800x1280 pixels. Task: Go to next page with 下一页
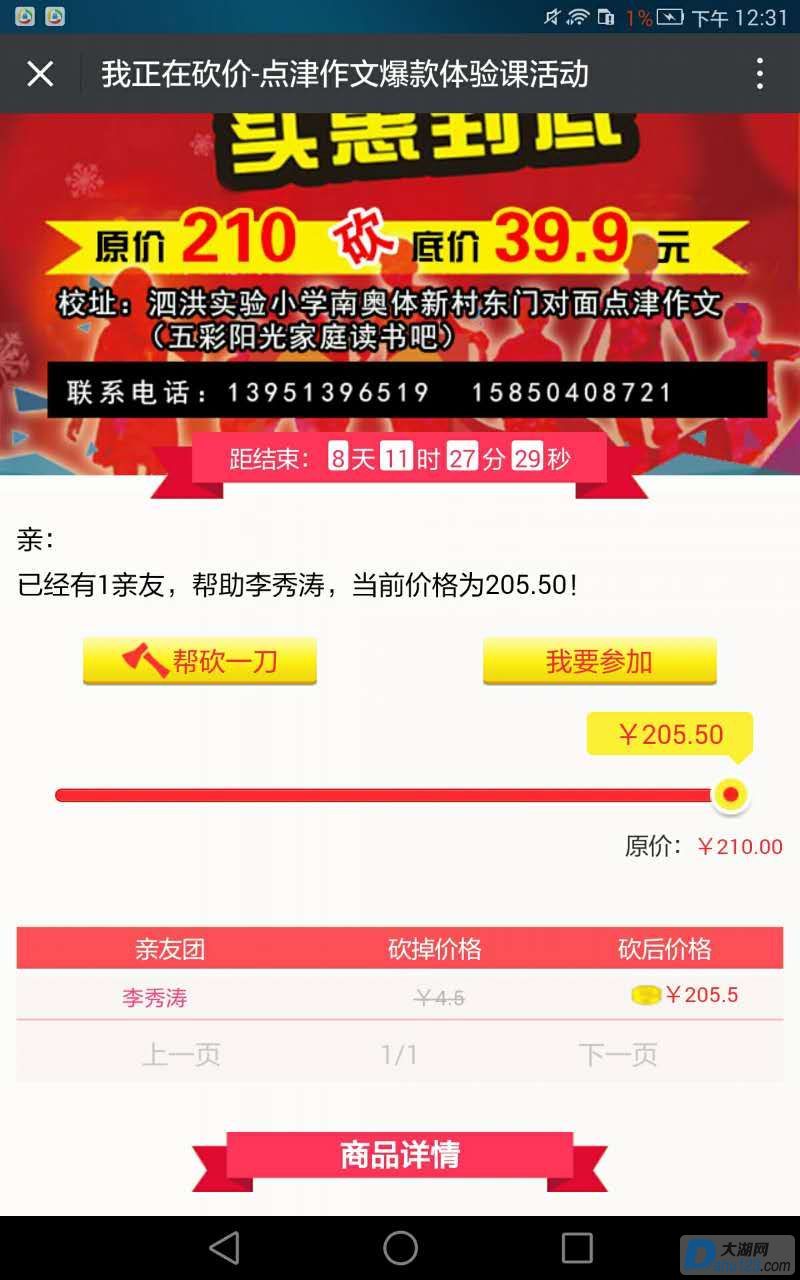(618, 1054)
